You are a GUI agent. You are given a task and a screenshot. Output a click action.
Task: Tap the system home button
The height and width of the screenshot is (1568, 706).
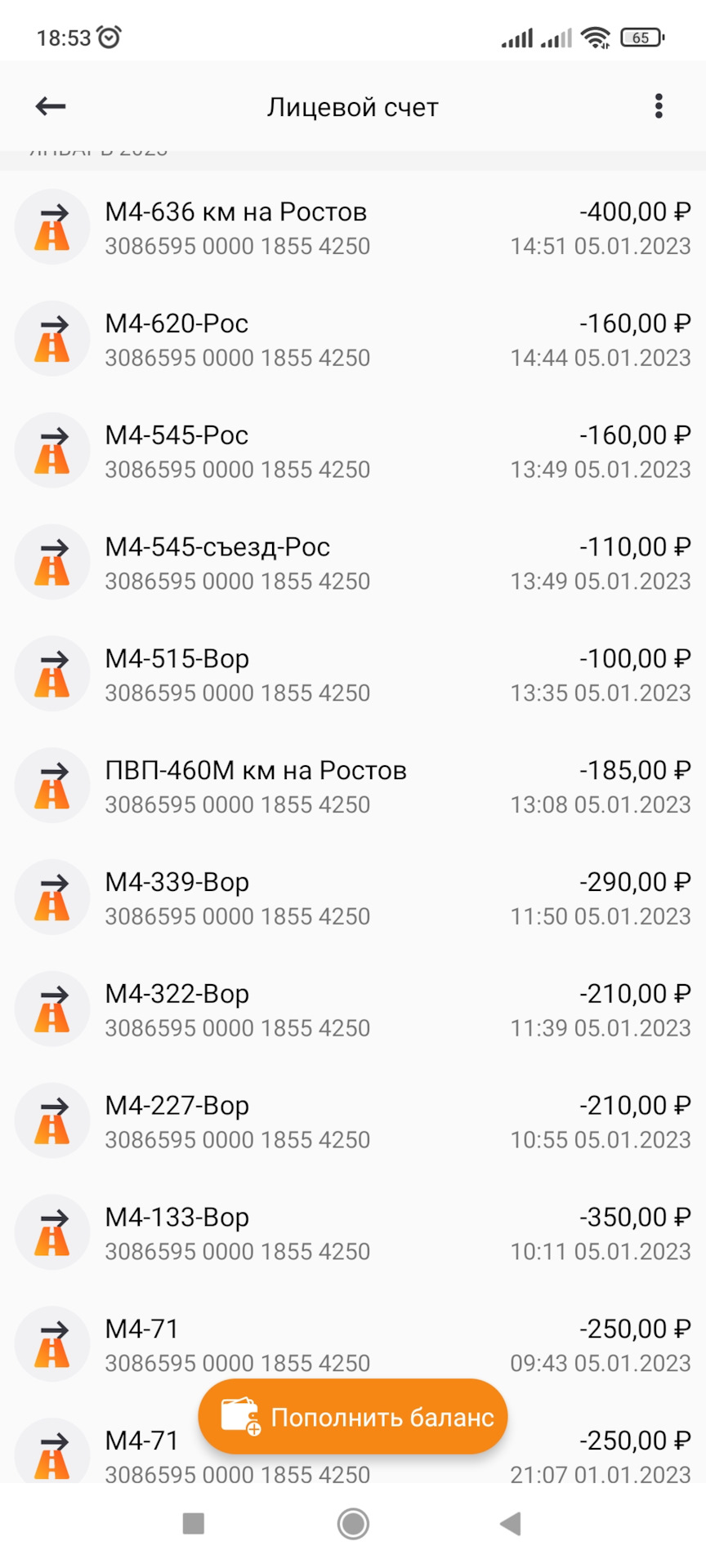353,1524
